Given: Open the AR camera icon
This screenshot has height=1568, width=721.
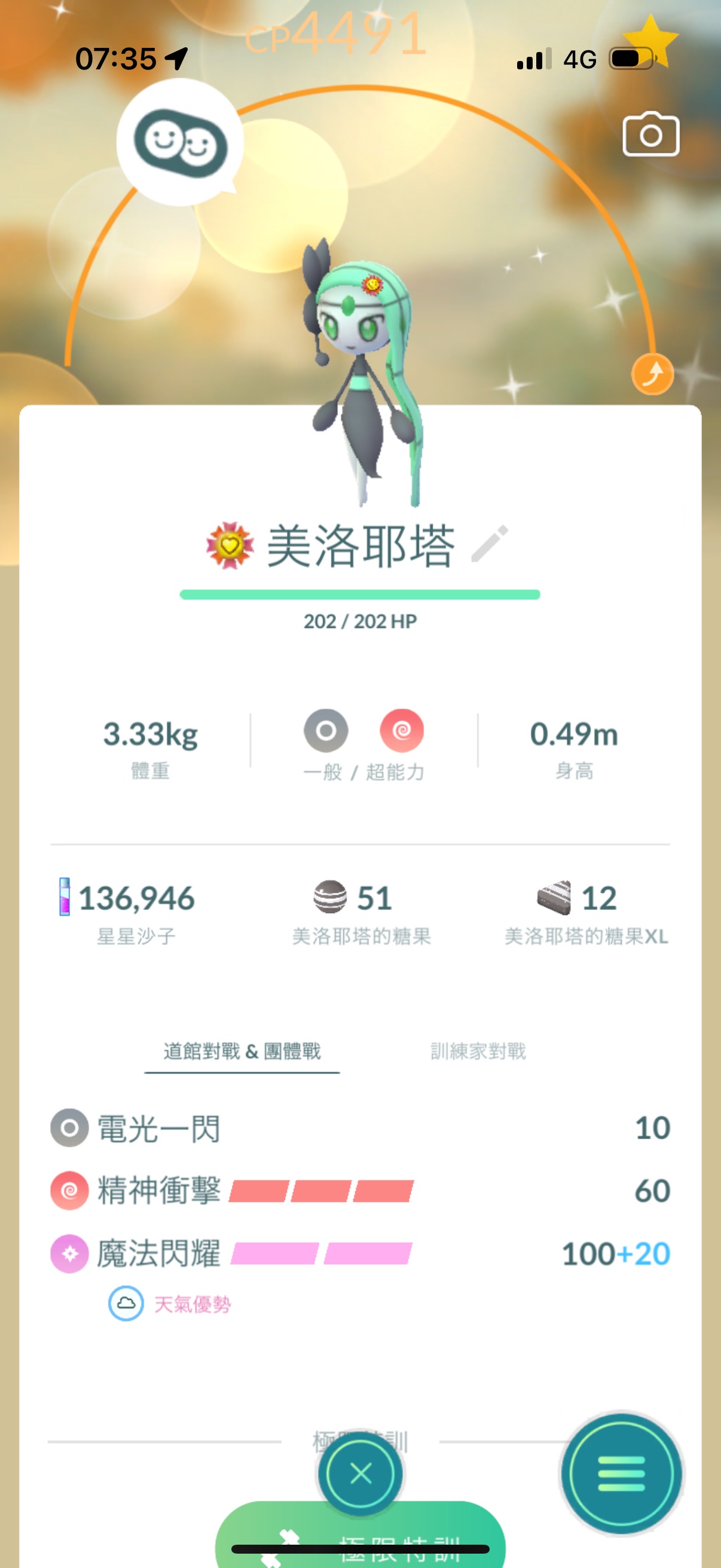Looking at the screenshot, I should point(650,135).
